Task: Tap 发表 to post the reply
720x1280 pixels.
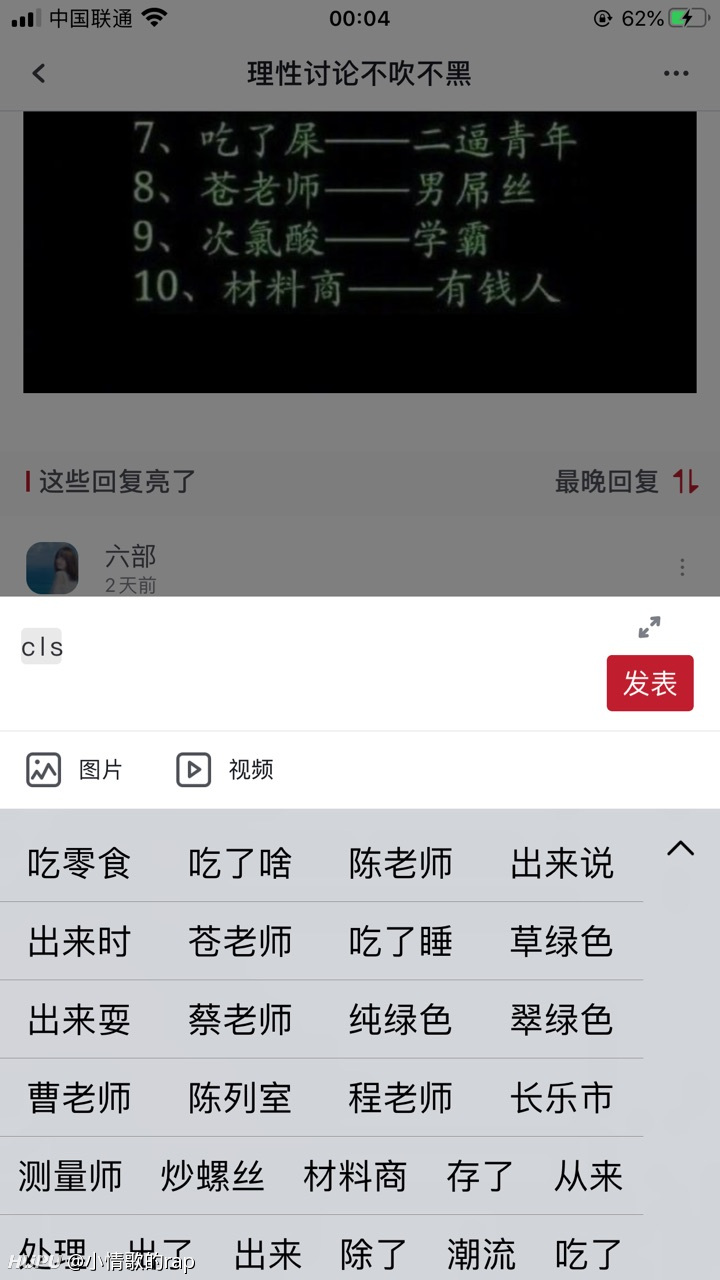Action: [x=650, y=684]
